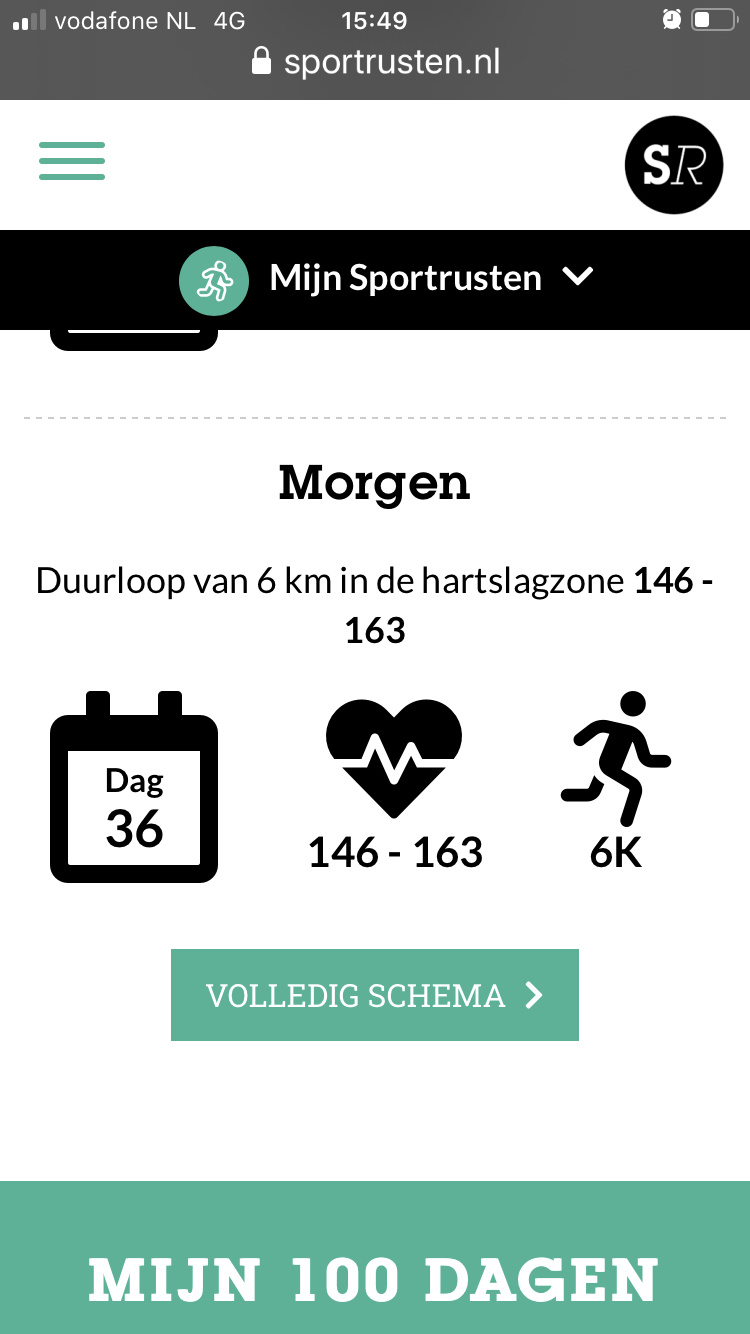
Task: Open Volledig Schema button
Action: point(375,995)
